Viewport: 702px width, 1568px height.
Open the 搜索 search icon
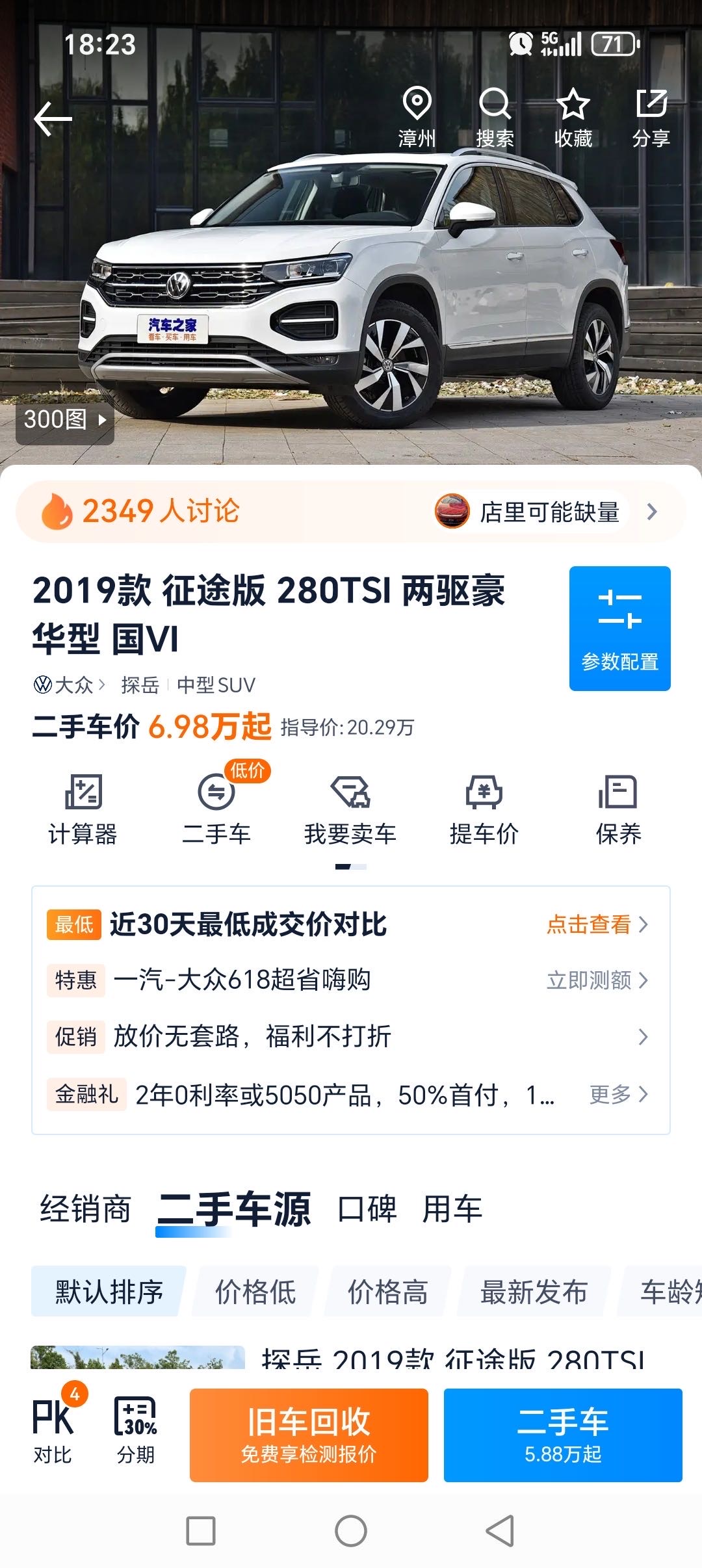495,118
